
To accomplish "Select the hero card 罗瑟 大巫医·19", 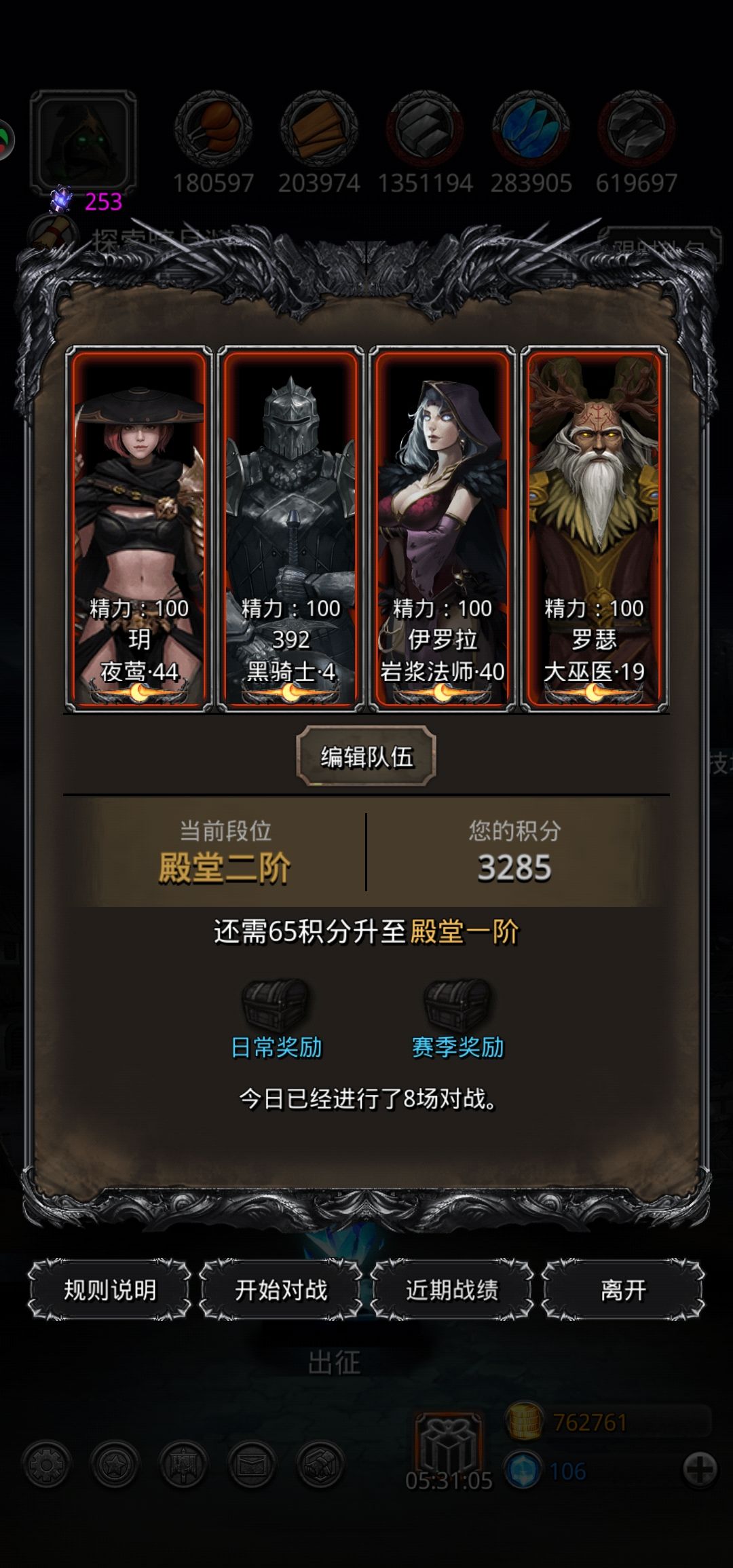I will (x=594, y=528).
